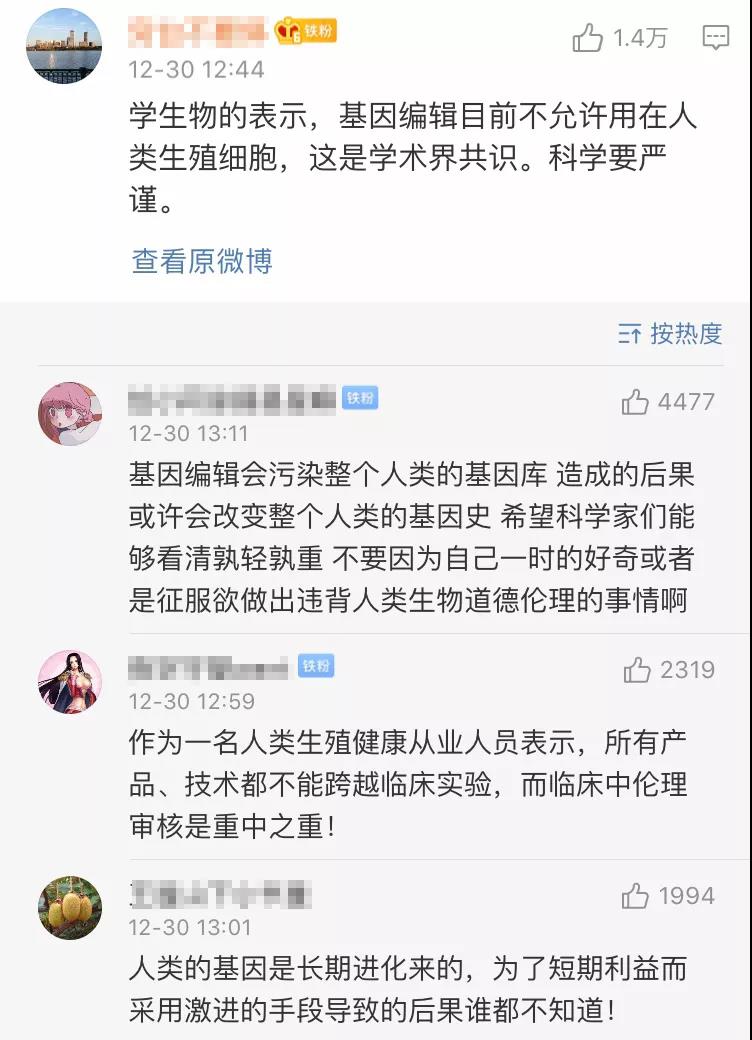Like the comment with 1994 likes
Viewport: 752px width, 1040px height.
636,896
